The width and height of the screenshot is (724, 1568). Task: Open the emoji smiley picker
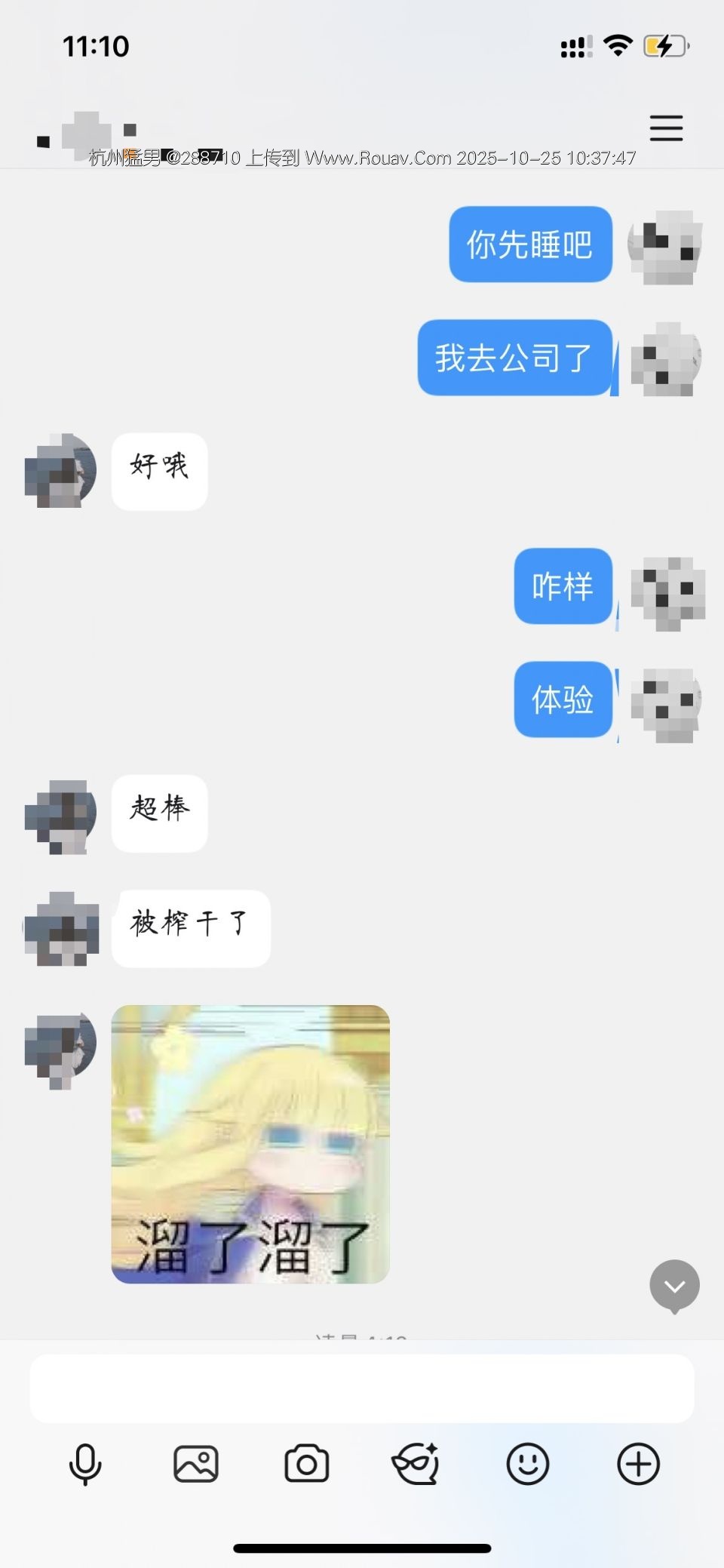[x=527, y=1464]
